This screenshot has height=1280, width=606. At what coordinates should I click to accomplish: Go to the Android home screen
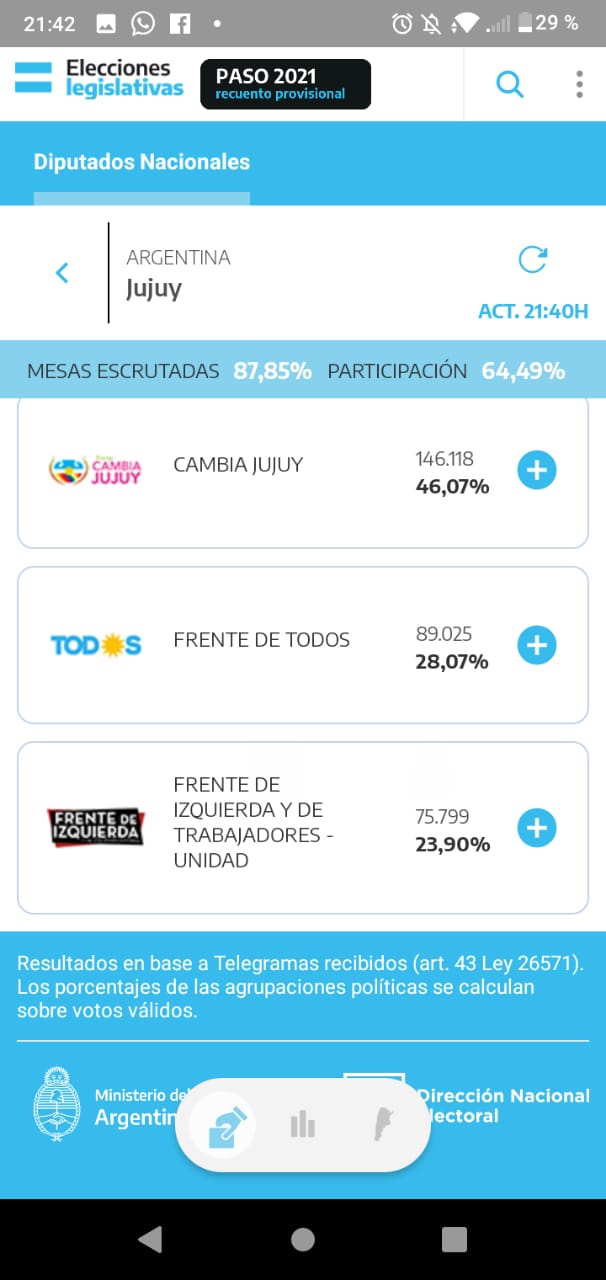pos(303,1240)
